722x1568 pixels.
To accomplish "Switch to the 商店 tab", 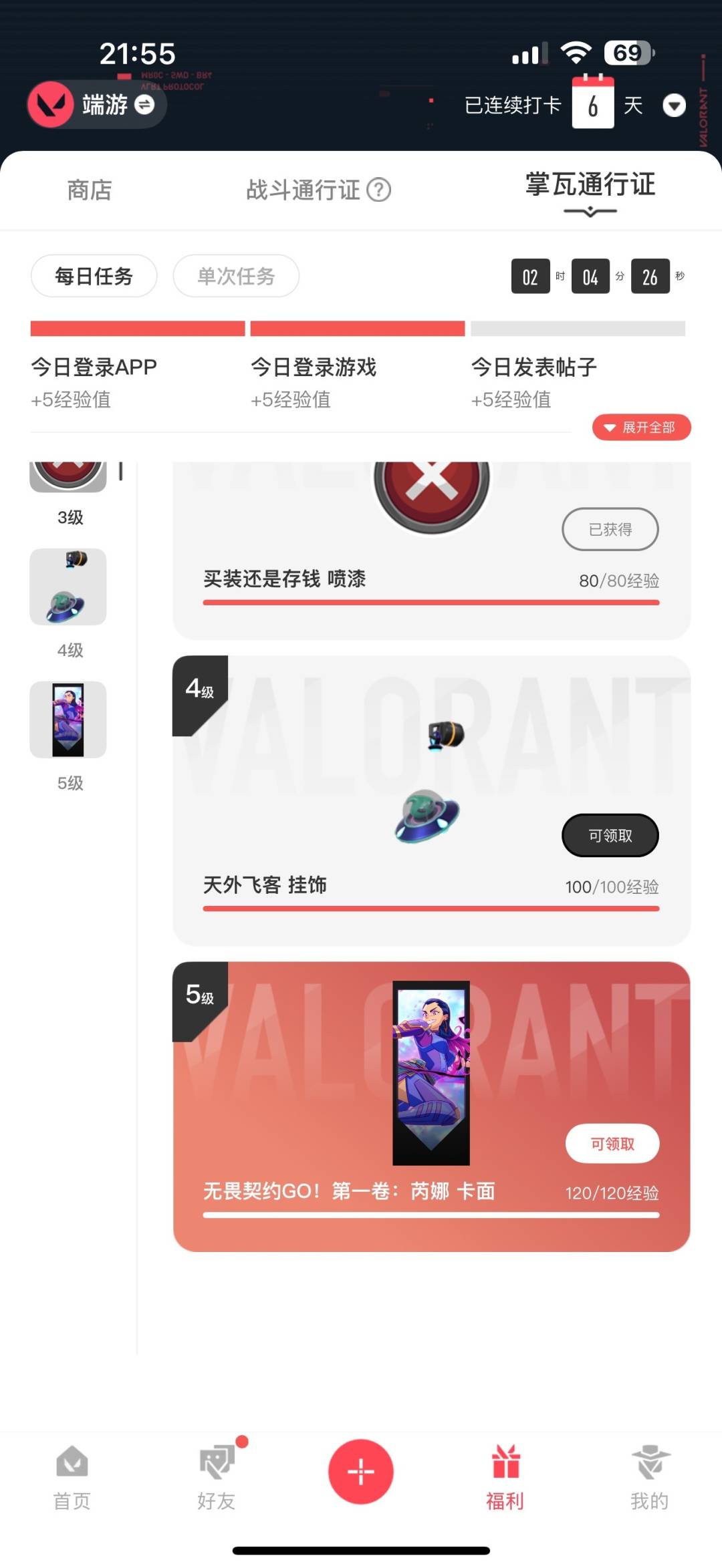I will pyautogui.click(x=90, y=190).
